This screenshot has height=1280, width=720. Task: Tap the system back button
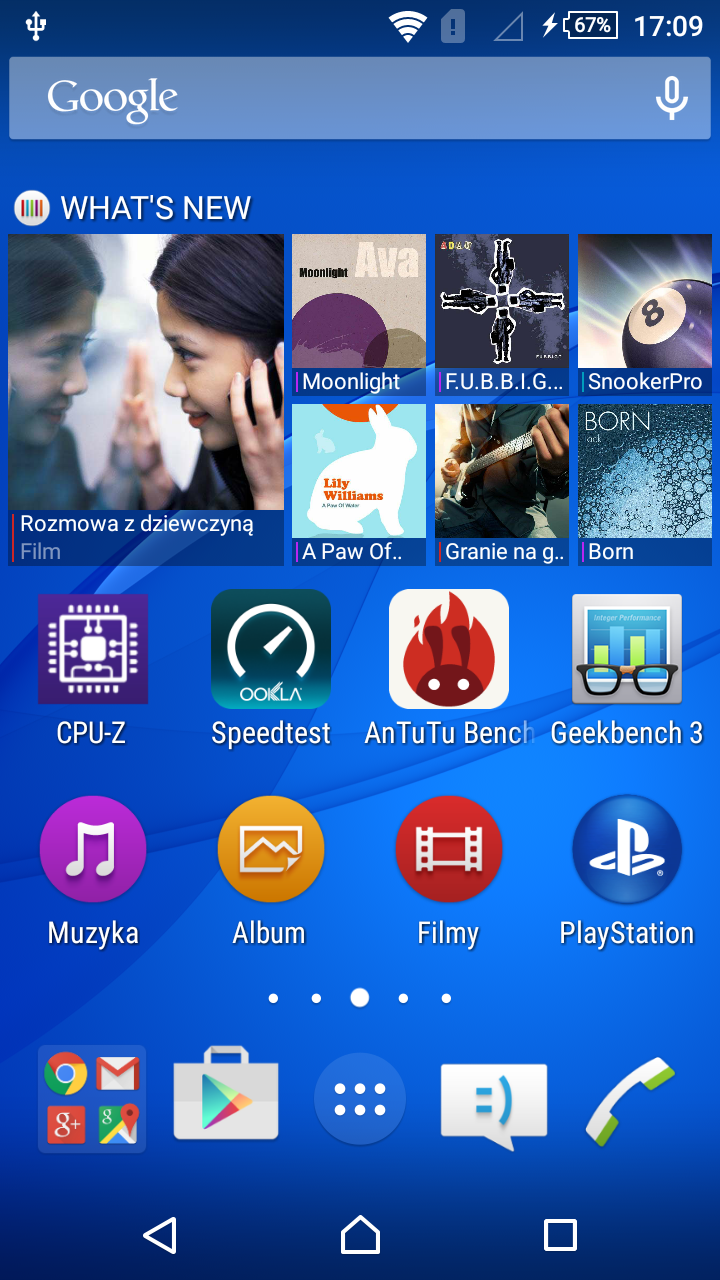(160, 1236)
